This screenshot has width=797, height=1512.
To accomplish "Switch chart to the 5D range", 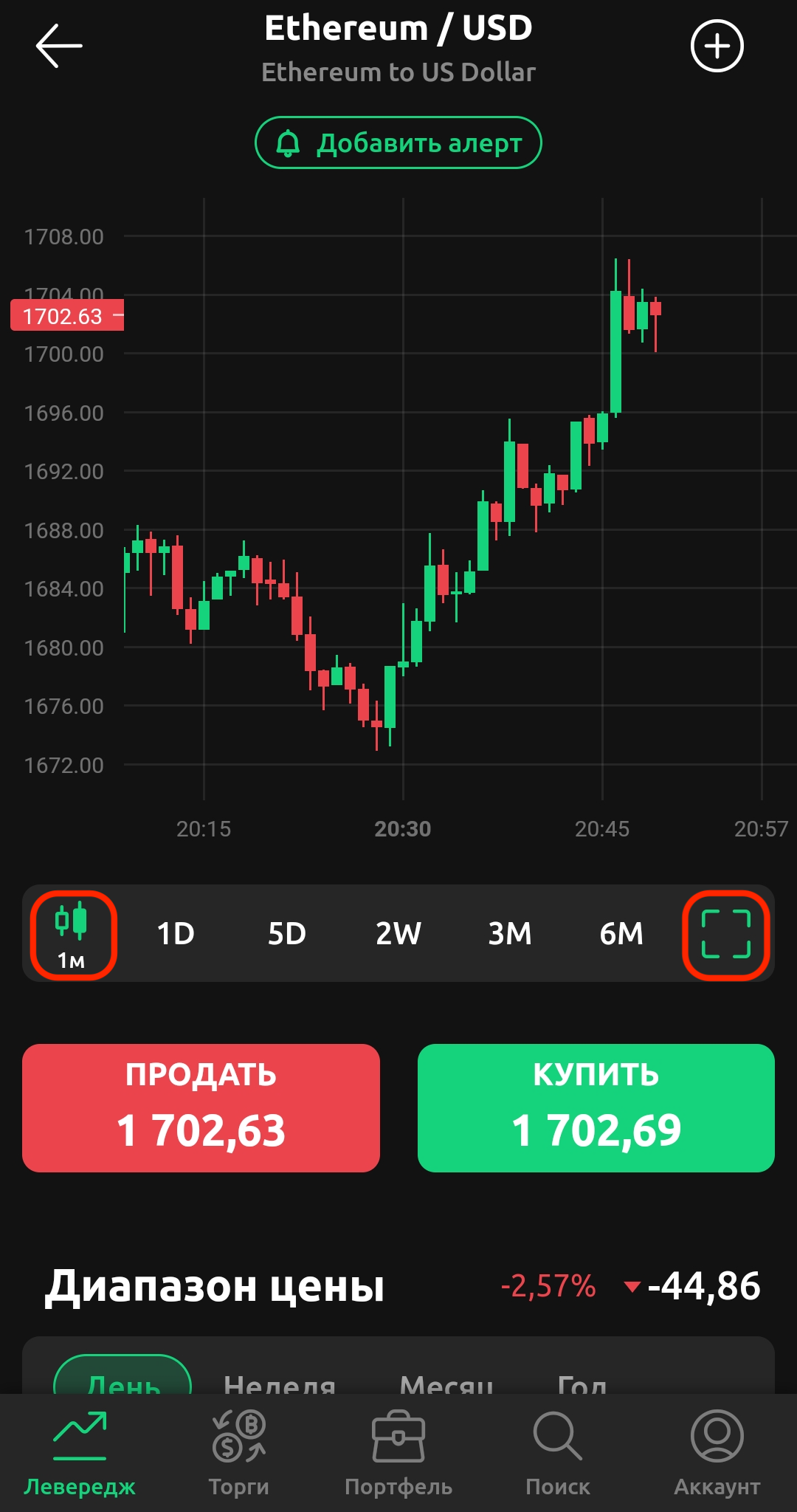I will 286,934.
